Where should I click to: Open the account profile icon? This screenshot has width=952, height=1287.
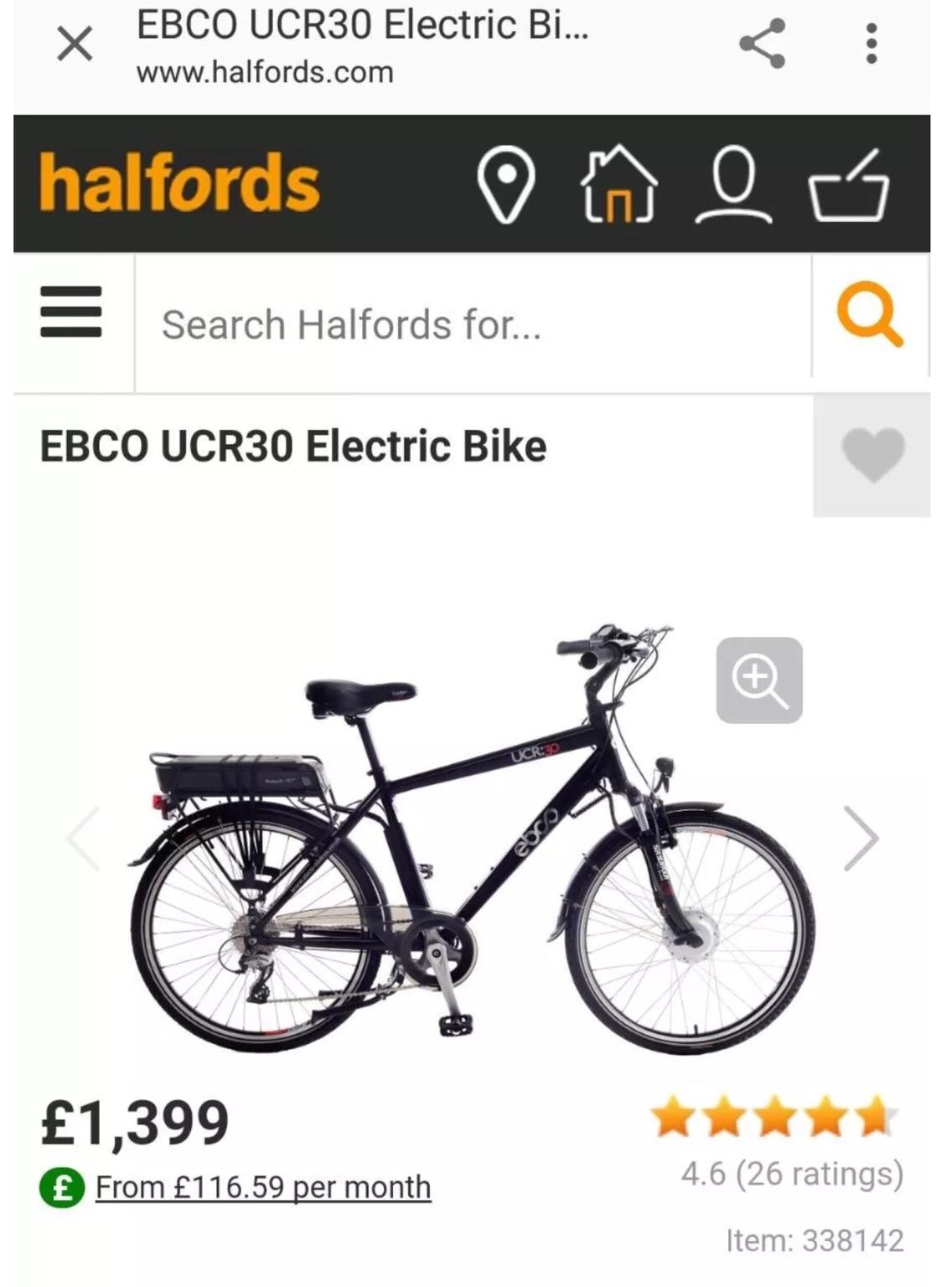tap(733, 183)
